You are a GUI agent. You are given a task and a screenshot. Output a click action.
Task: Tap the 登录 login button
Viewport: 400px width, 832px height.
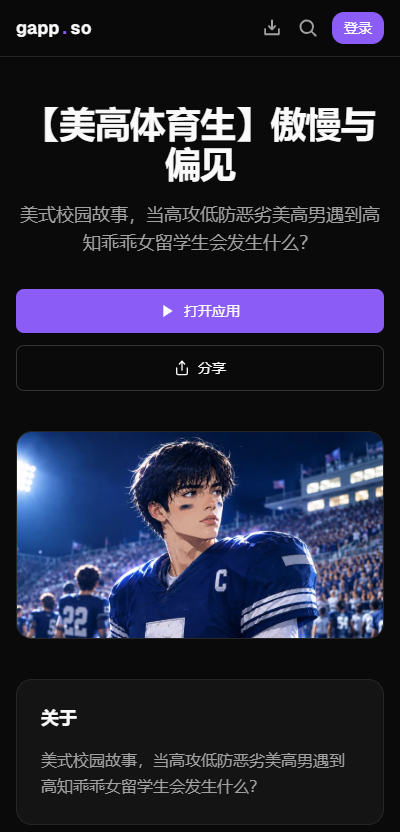pyautogui.click(x=358, y=28)
